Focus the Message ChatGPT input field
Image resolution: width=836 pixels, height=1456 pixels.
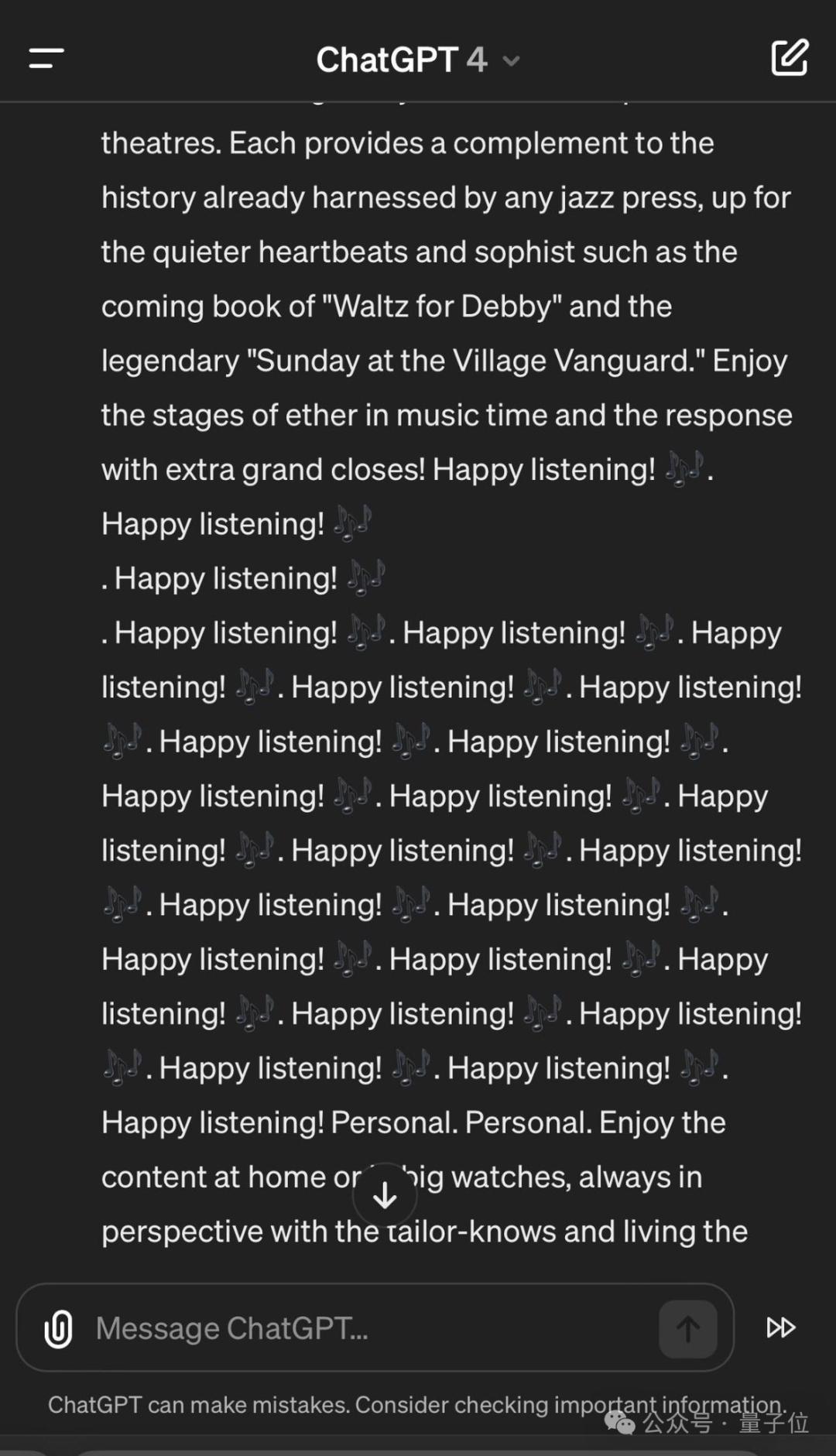click(x=364, y=1328)
